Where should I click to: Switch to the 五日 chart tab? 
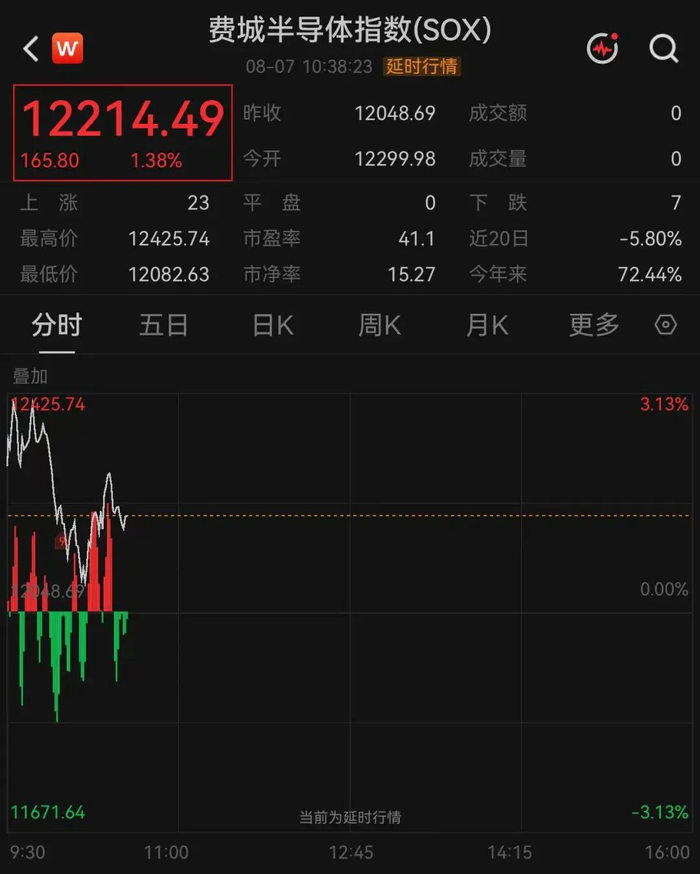pos(164,325)
